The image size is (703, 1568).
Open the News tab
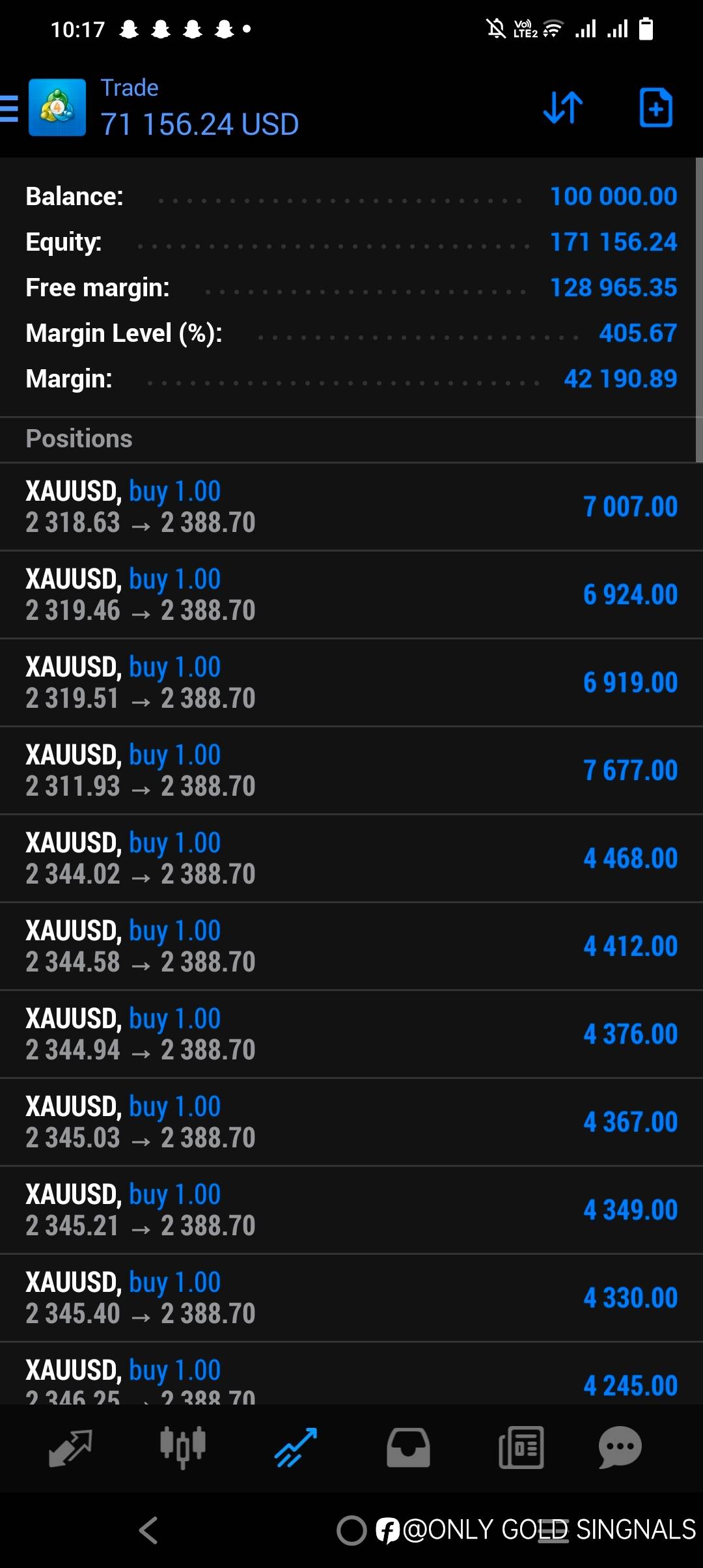521,1448
